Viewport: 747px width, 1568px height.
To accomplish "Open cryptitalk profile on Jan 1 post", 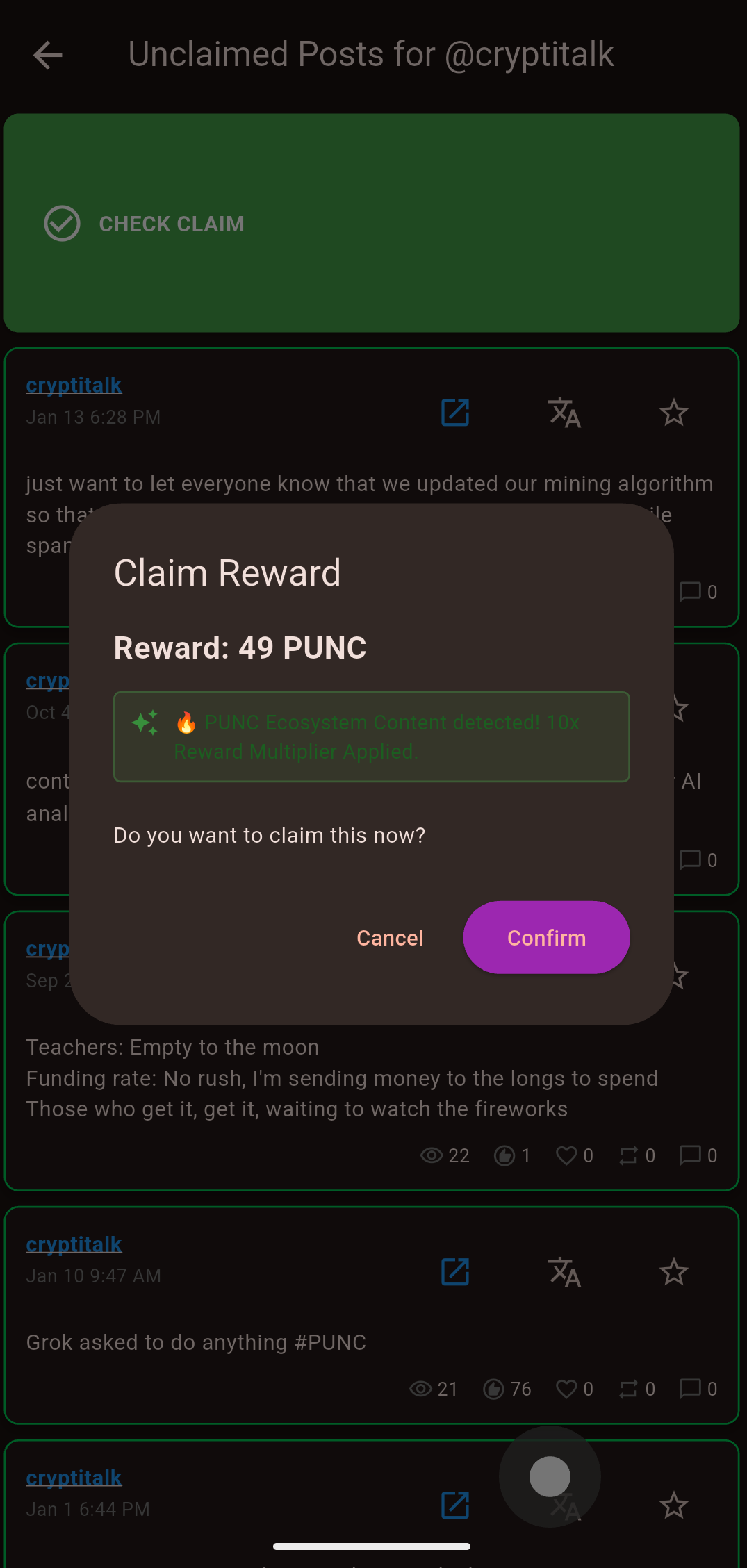I will (74, 1478).
